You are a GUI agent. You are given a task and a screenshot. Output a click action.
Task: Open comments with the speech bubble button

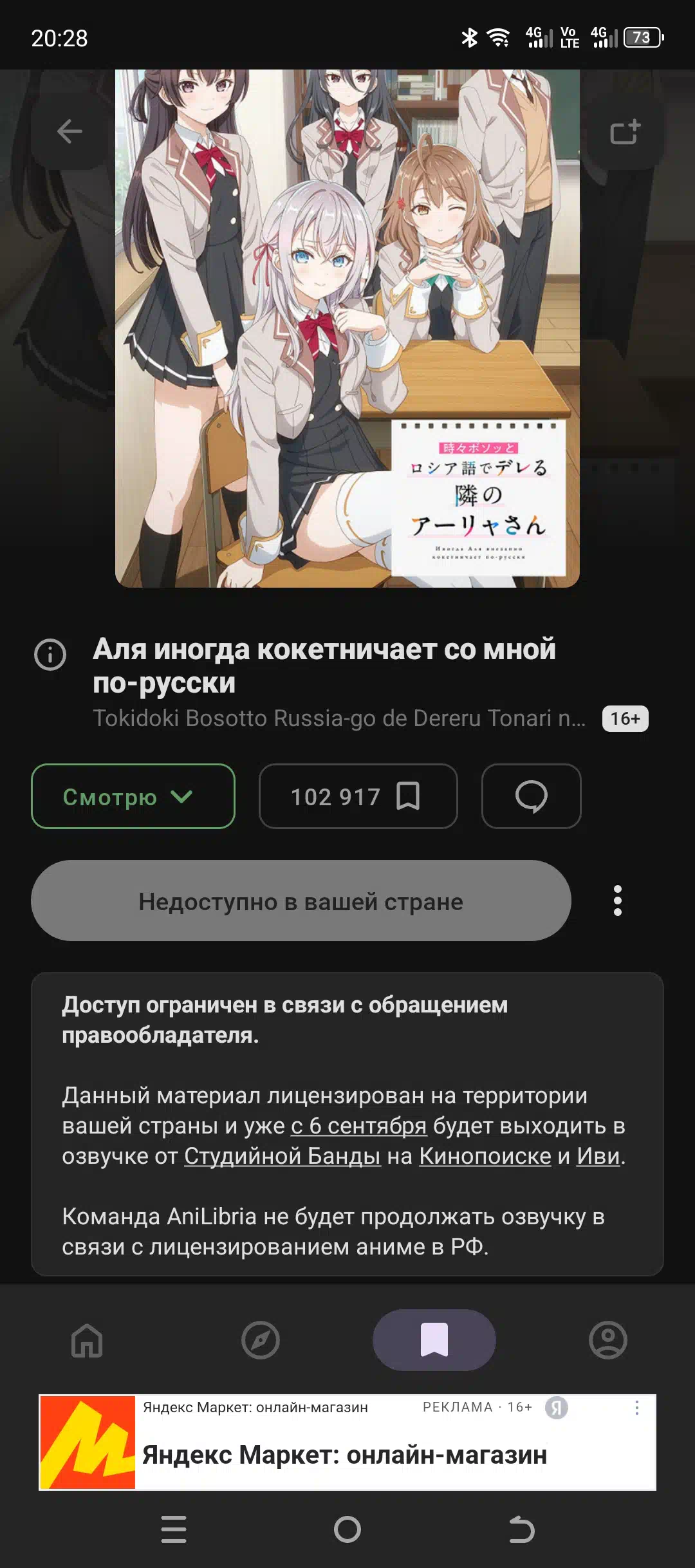click(x=532, y=796)
